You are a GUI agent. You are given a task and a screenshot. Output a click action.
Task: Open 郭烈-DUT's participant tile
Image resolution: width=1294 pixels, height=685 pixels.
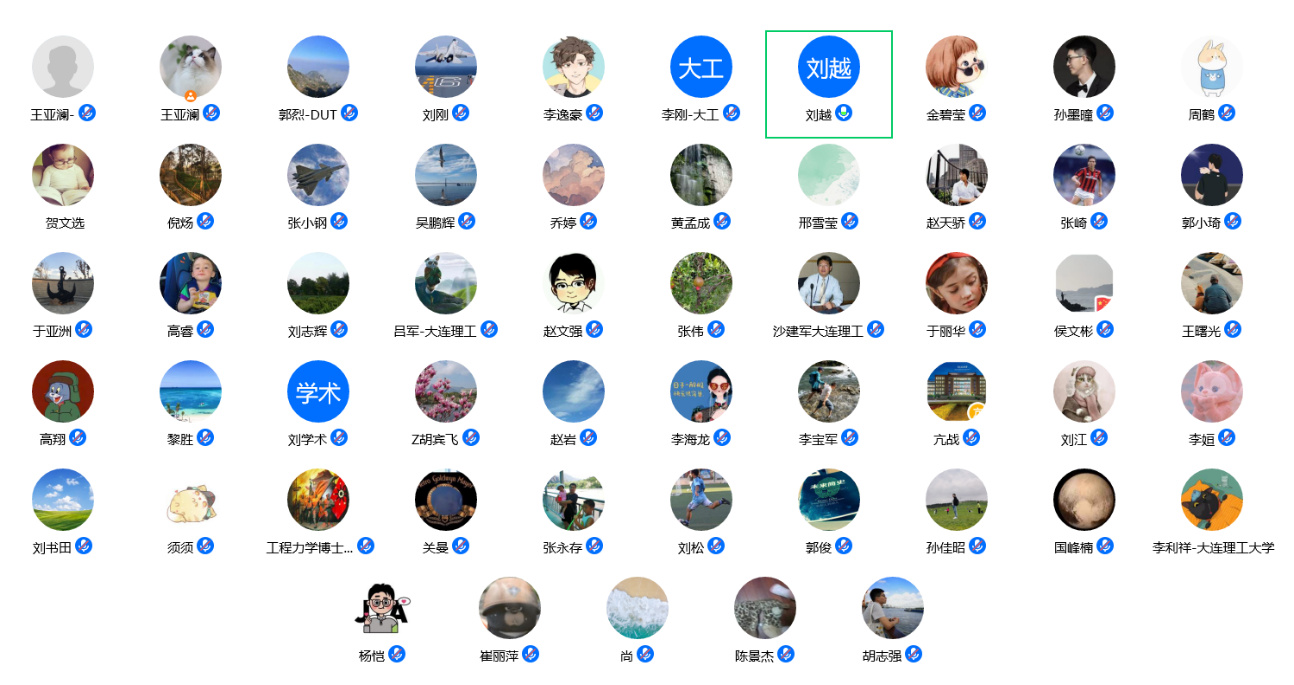[318, 68]
